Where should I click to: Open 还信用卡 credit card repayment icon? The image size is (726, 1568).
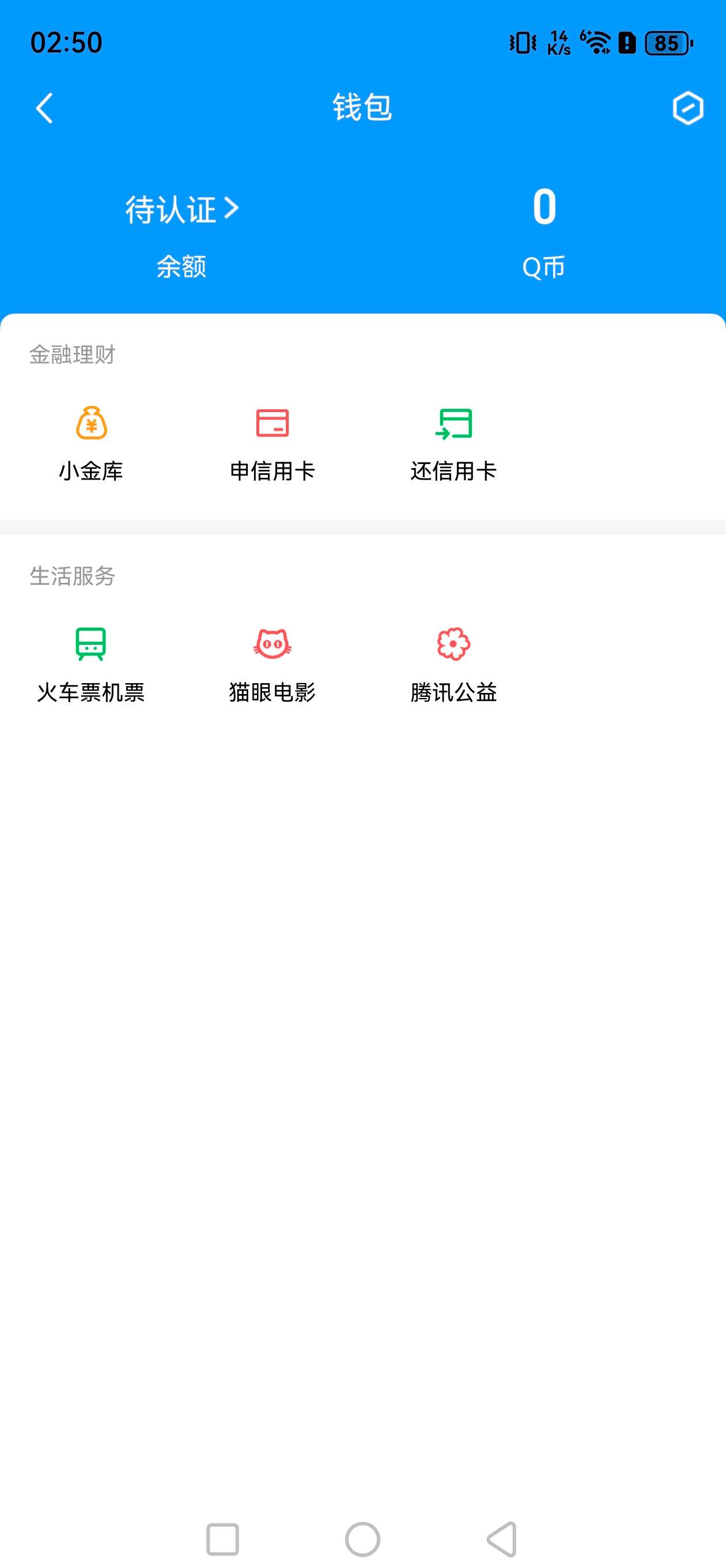click(453, 426)
